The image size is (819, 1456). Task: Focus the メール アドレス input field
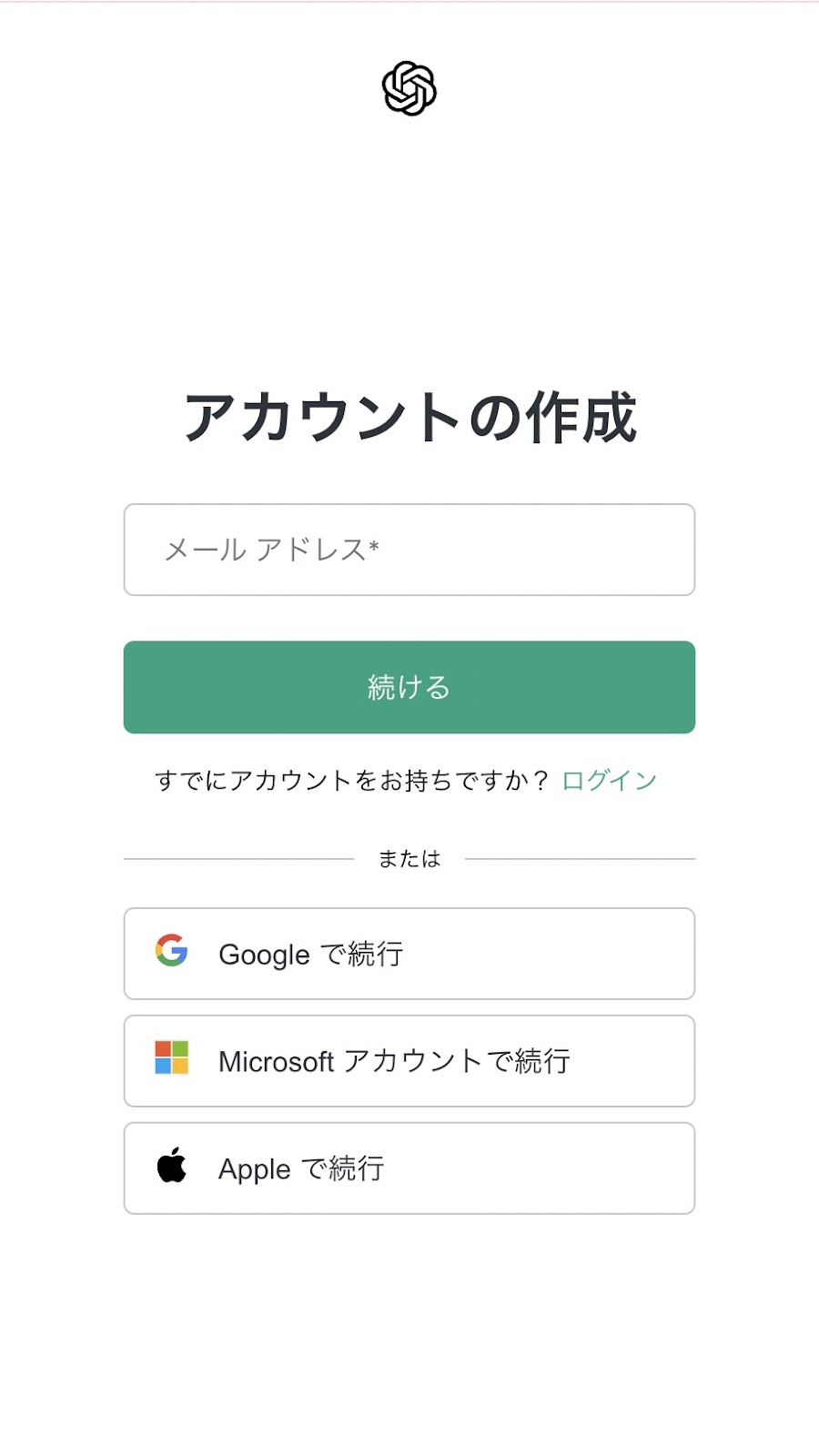coord(409,550)
